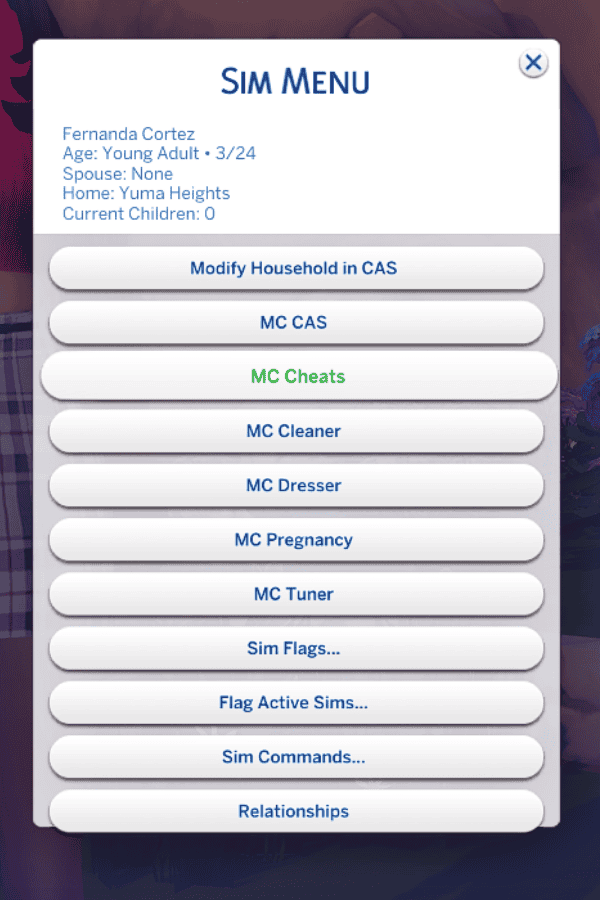The image size is (600, 900).
Task: Open Sim Flags submenu
Action: click(296, 648)
